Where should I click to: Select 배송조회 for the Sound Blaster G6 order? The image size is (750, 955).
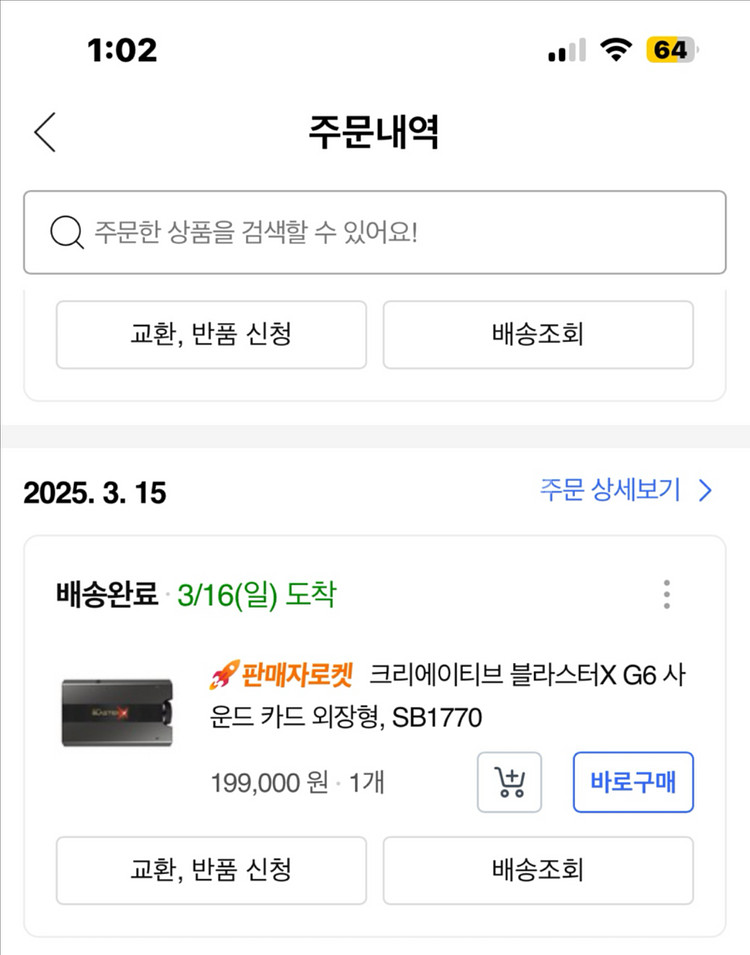(538, 870)
